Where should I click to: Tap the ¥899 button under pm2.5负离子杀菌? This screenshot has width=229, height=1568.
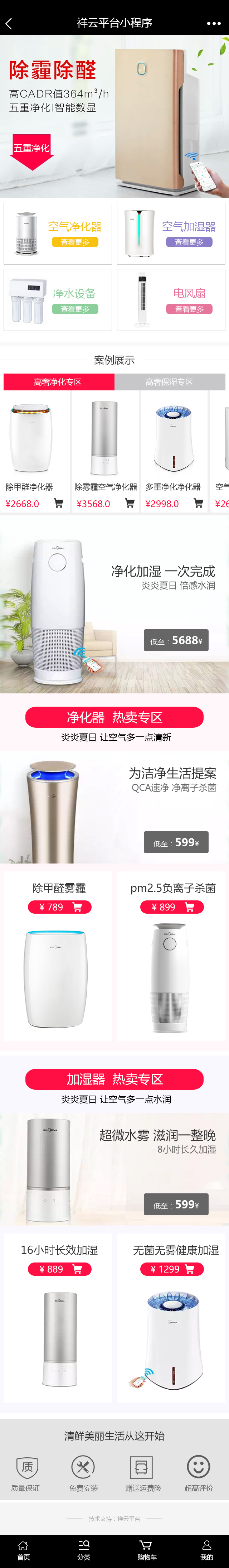pyautogui.click(x=172, y=907)
